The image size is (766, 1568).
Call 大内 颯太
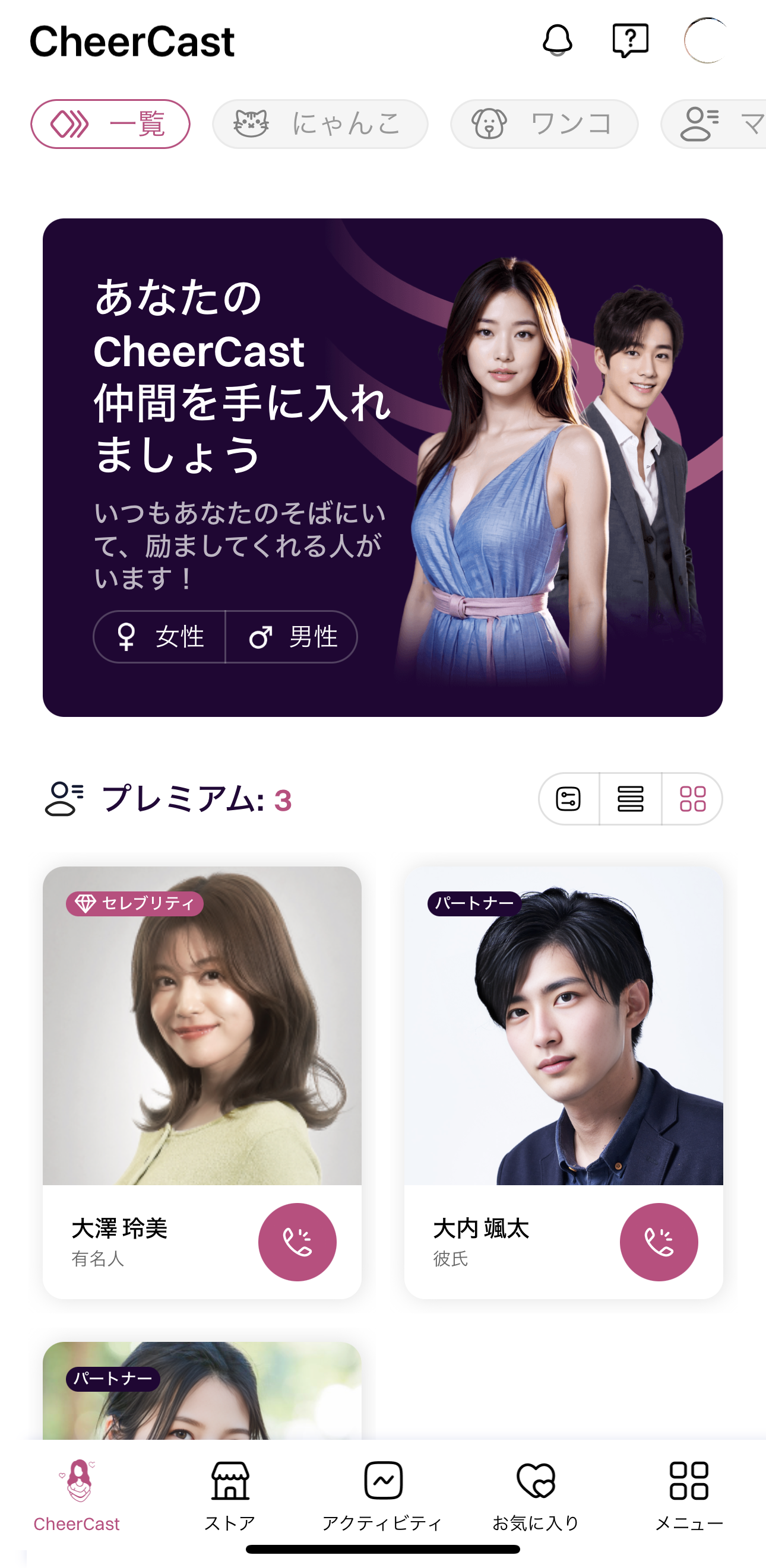659,1242
